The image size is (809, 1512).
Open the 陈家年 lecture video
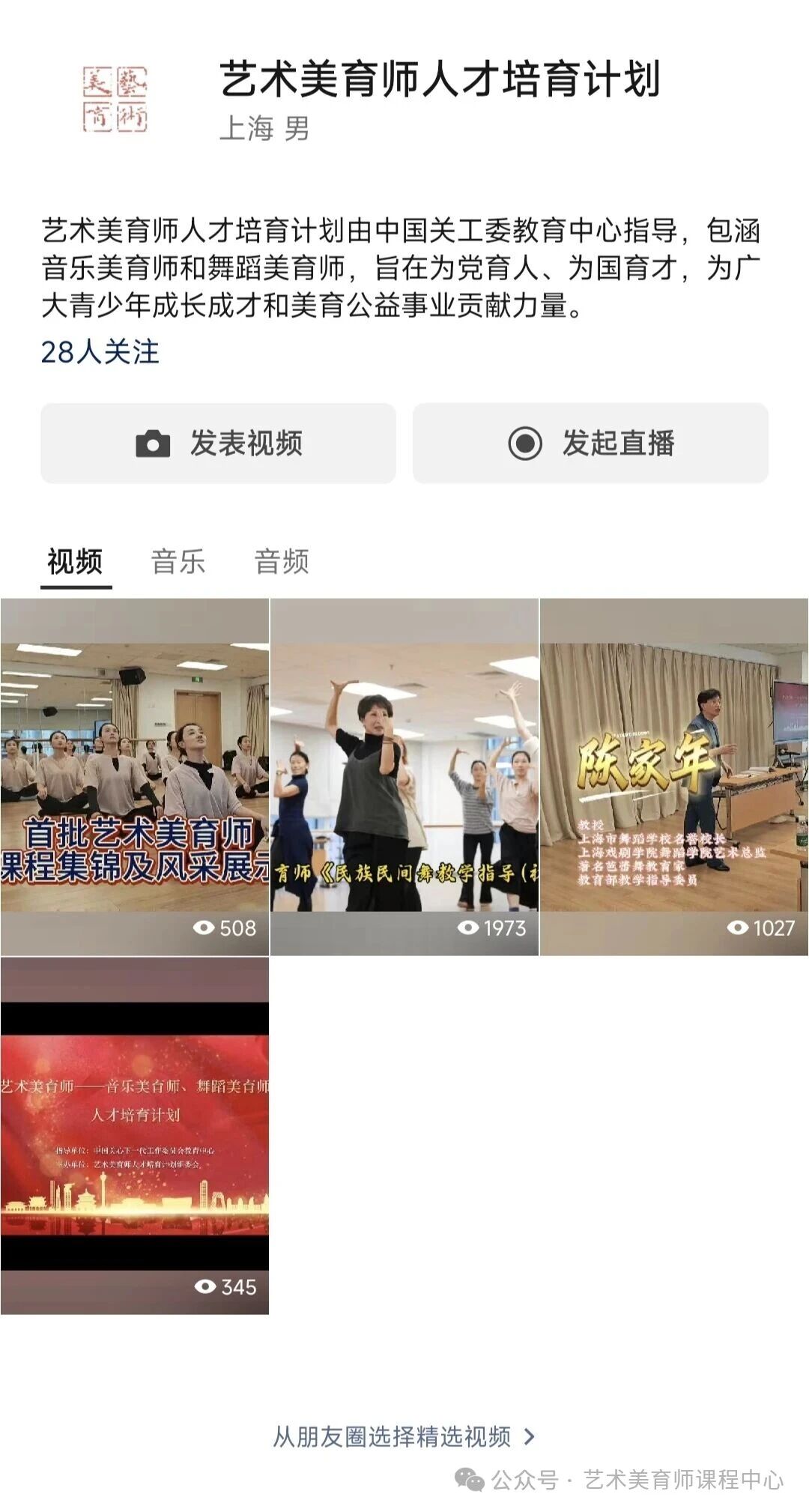674,776
